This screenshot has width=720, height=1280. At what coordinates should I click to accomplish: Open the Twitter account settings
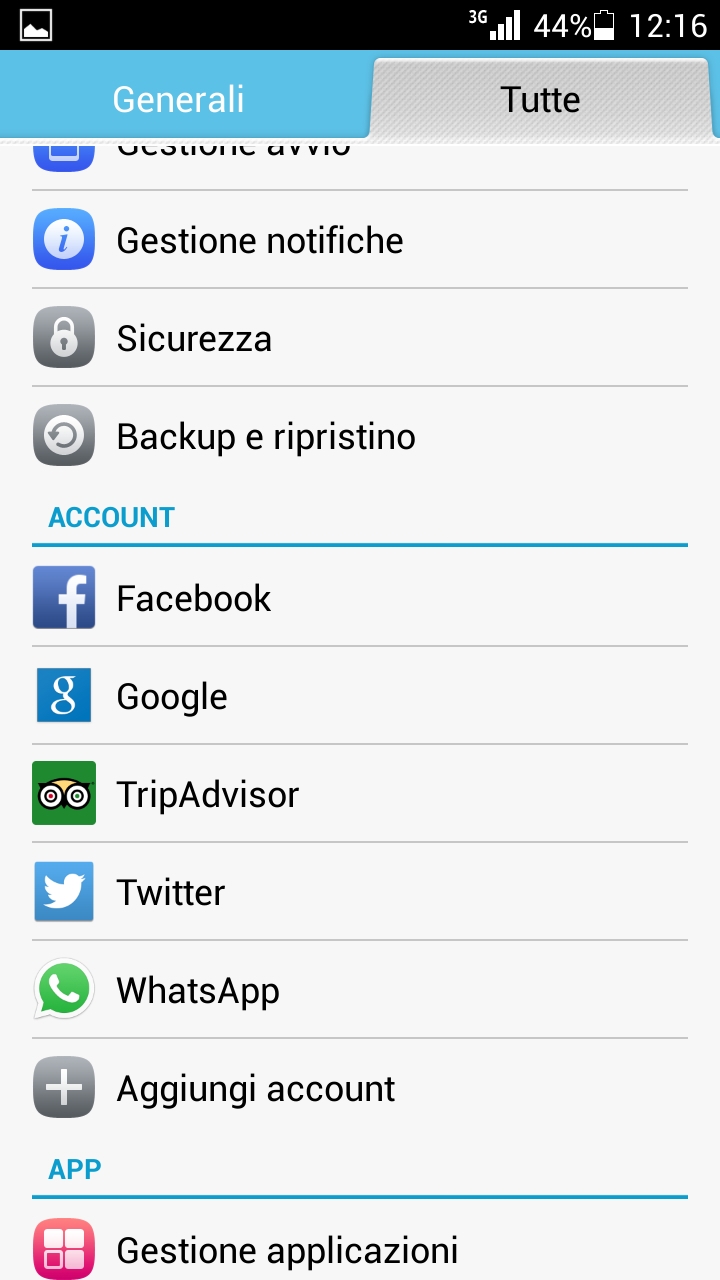pos(360,892)
